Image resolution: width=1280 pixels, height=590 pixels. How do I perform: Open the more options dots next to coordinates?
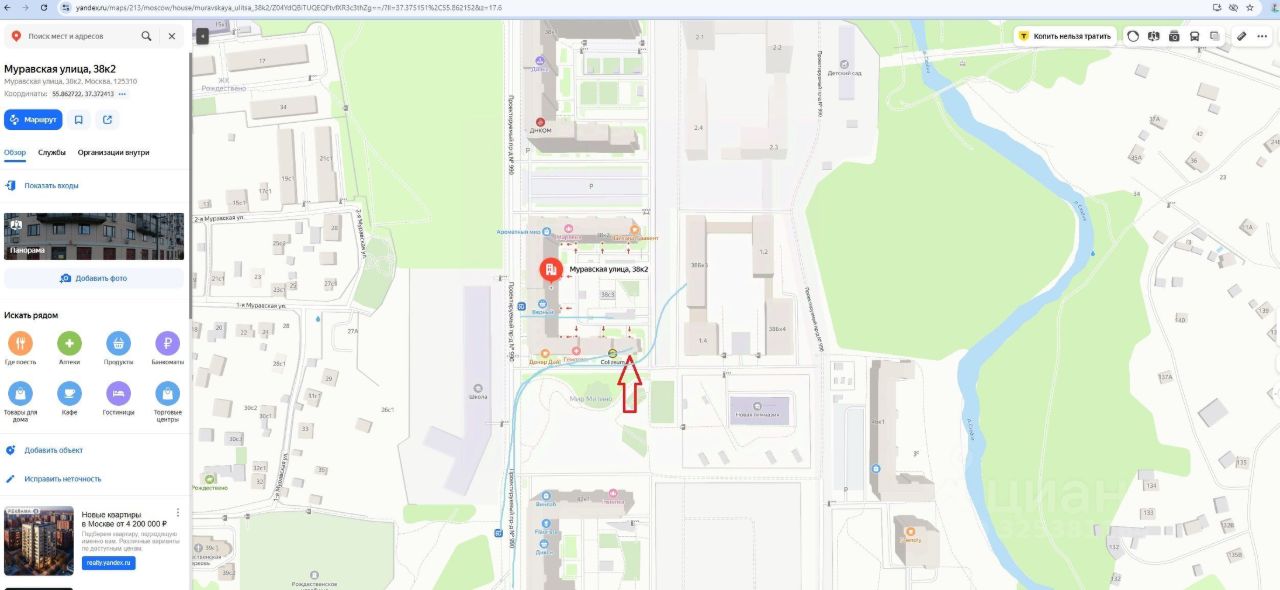pos(123,94)
